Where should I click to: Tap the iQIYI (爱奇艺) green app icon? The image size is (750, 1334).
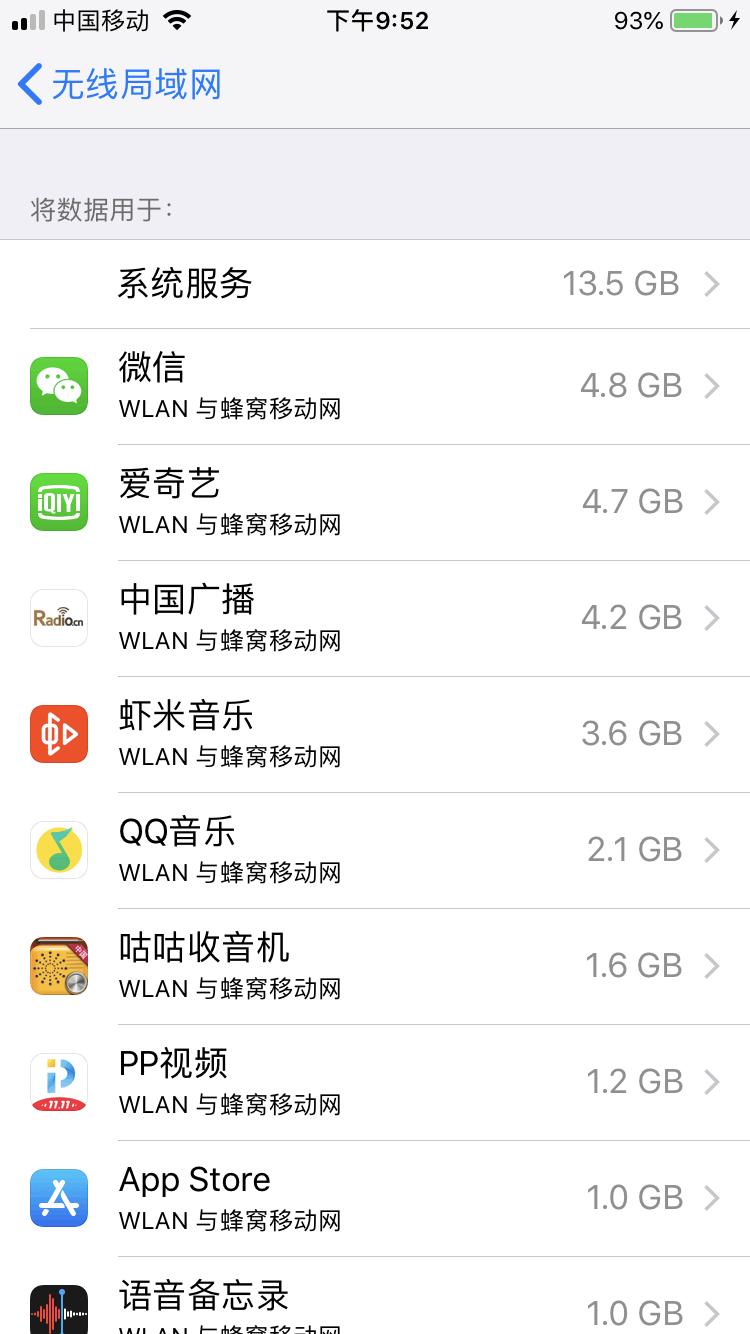58,502
